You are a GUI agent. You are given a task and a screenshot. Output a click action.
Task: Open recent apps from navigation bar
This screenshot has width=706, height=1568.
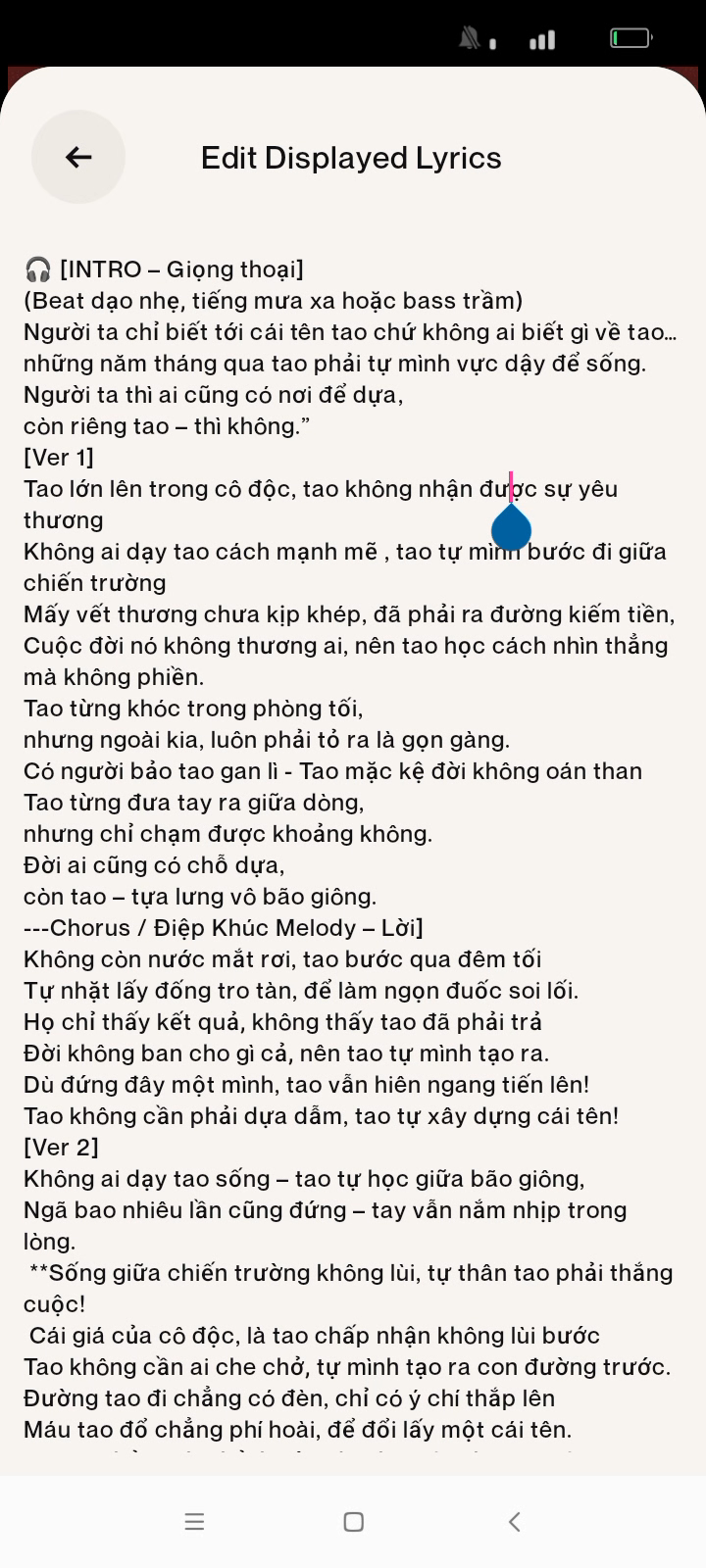pos(194,1521)
